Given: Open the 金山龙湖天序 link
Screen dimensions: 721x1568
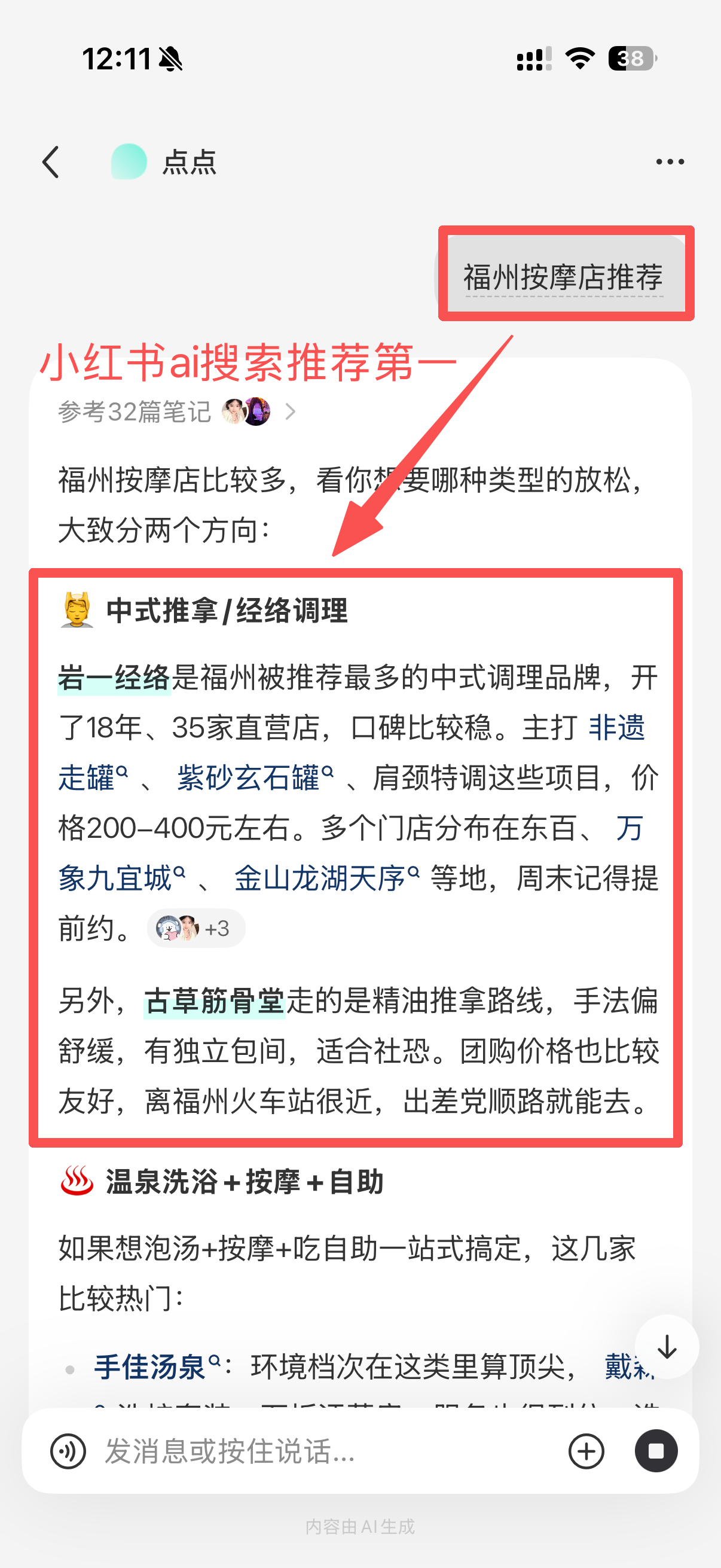Looking at the screenshot, I should pos(327,878).
